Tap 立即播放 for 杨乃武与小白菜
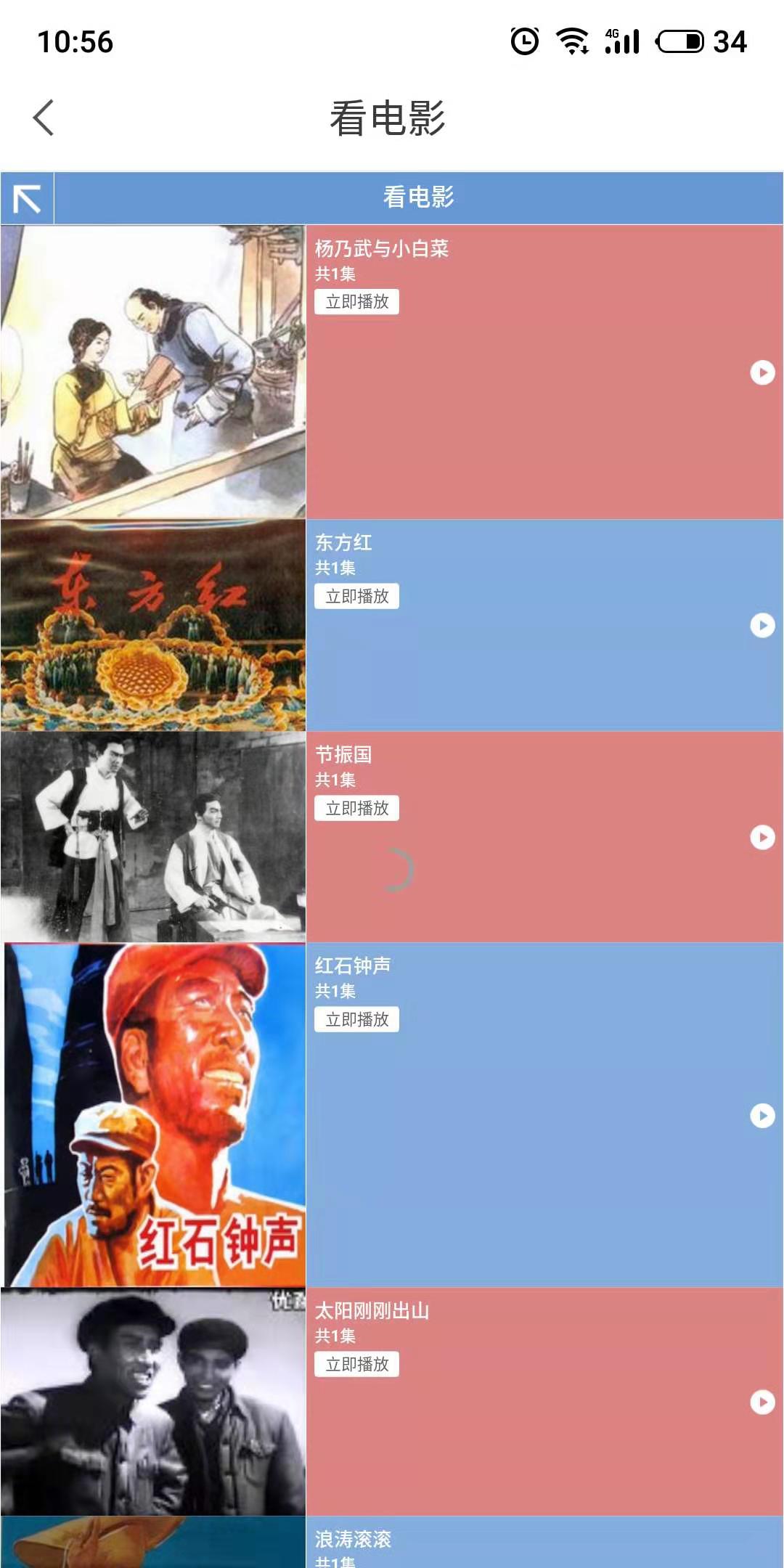784x1568 pixels. (x=356, y=302)
